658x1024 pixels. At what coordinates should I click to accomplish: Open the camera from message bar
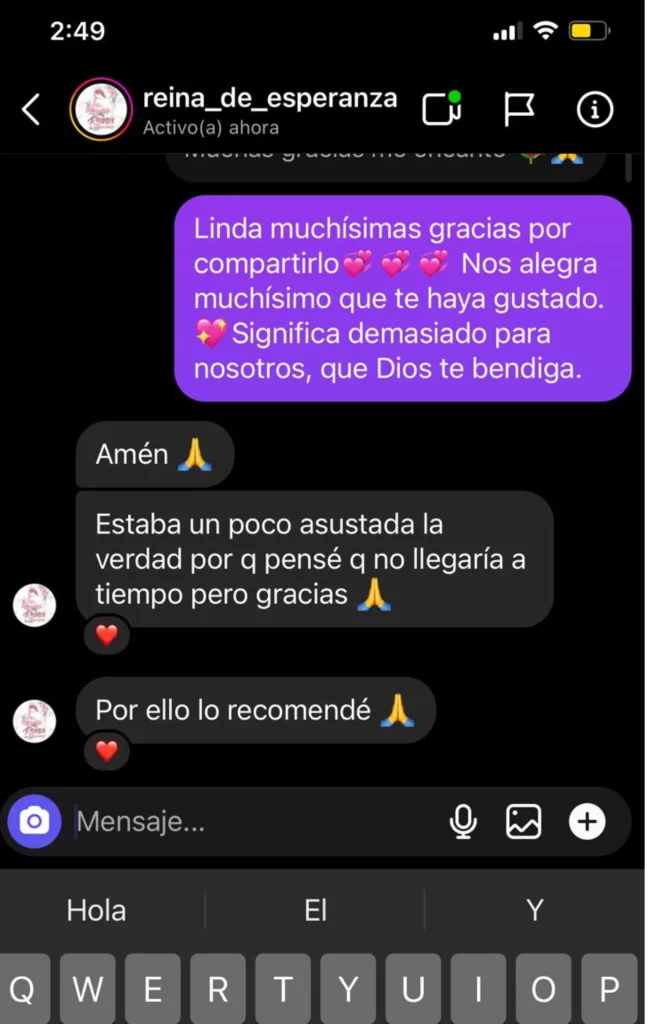[x=35, y=822]
